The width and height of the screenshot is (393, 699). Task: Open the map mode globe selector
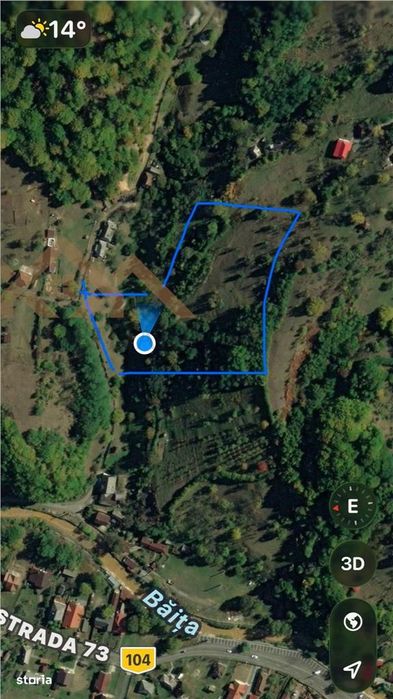point(353,621)
